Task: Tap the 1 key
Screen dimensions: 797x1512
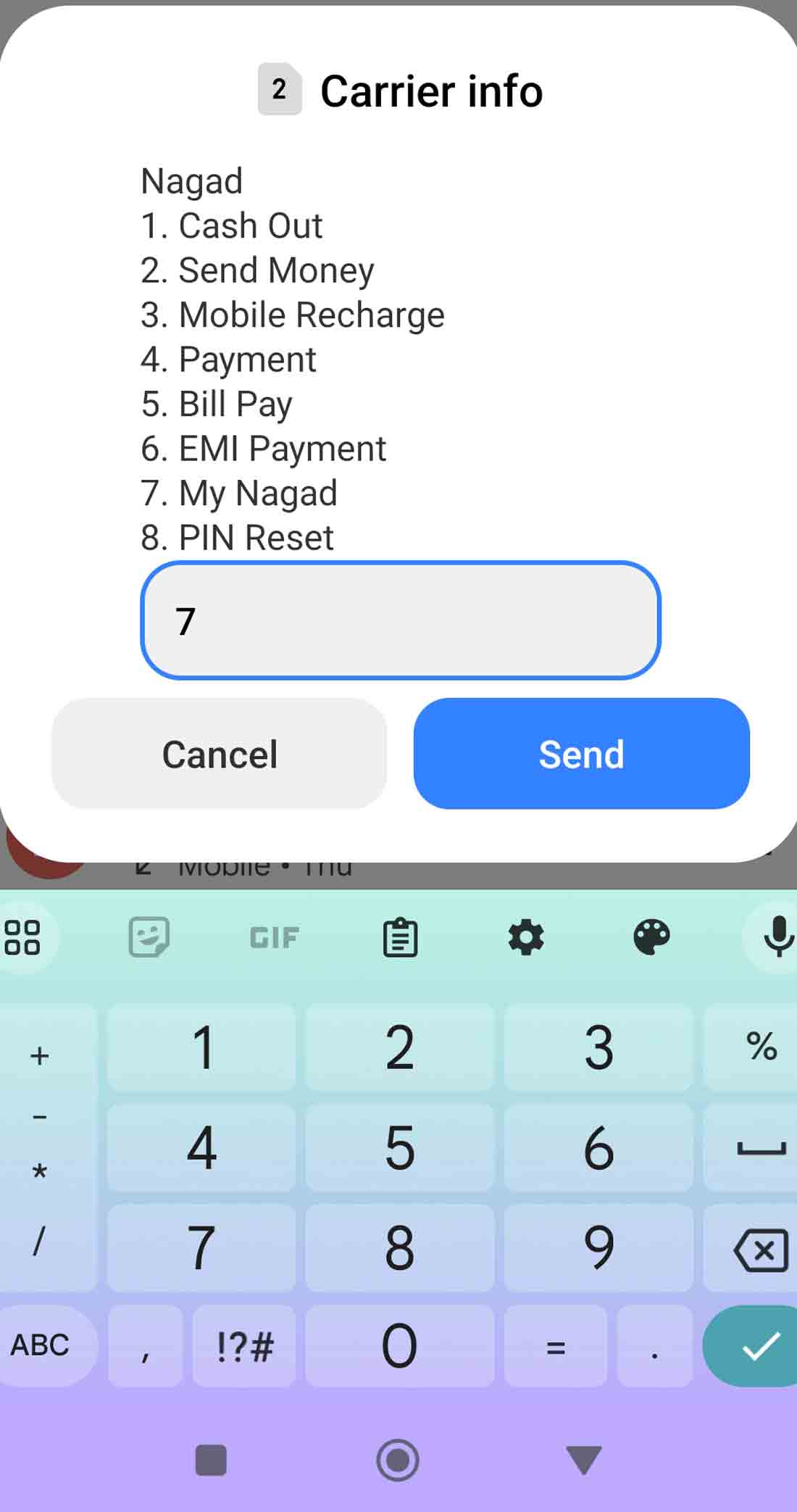Action: point(201,1047)
